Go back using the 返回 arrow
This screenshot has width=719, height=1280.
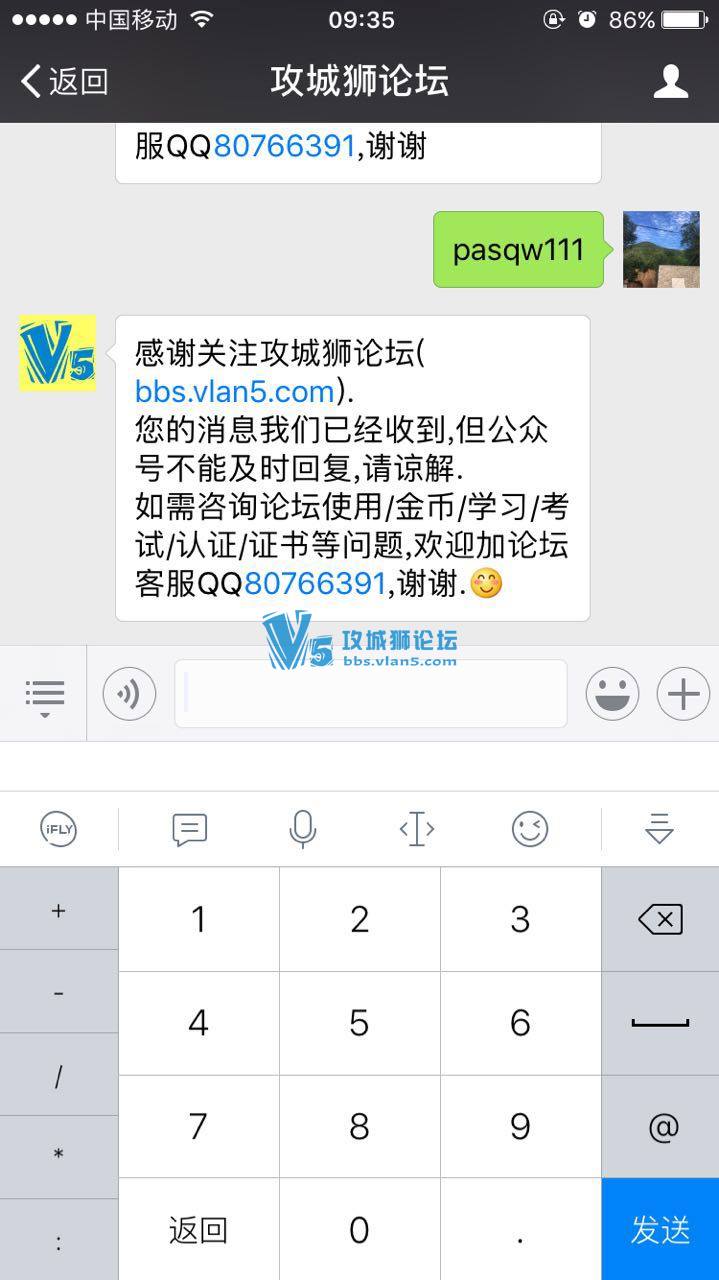[62, 81]
